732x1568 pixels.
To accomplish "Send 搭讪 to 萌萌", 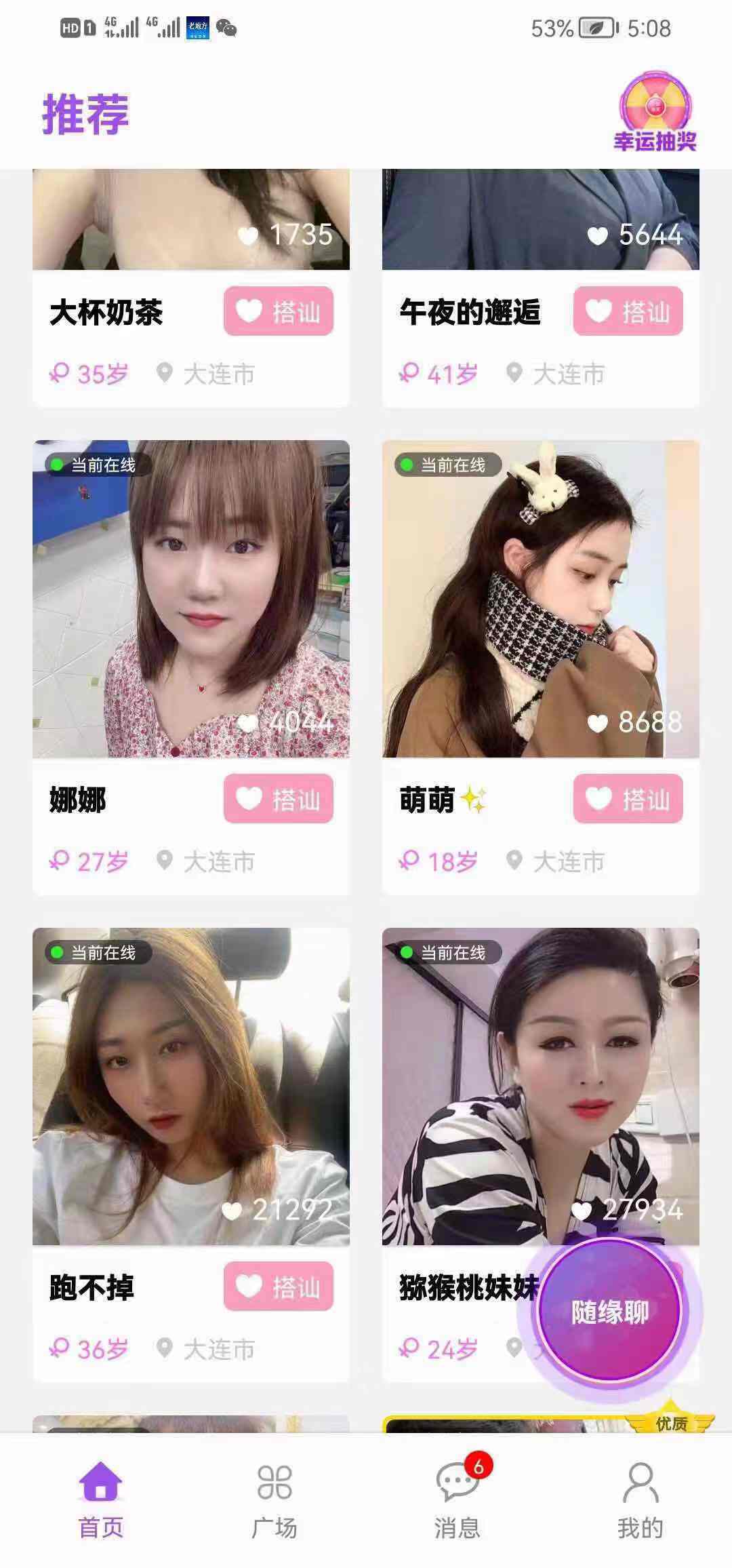I will tap(628, 798).
